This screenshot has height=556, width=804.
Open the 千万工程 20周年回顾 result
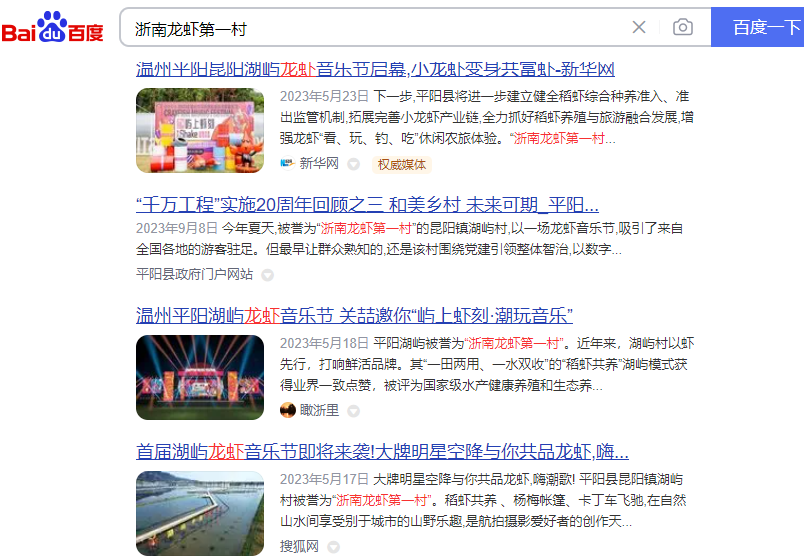(x=367, y=205)
